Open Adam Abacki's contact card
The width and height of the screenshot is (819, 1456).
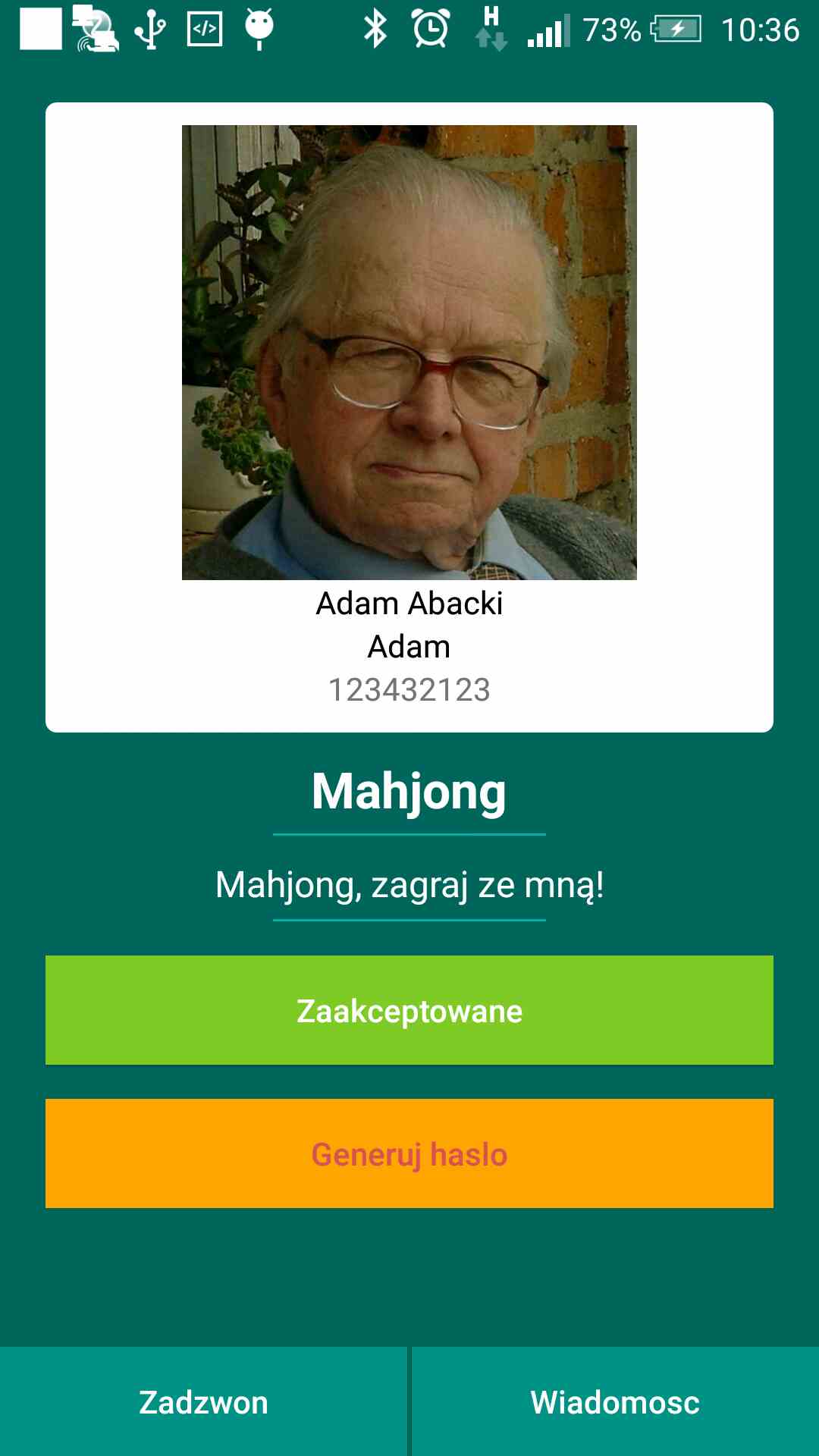409,417
